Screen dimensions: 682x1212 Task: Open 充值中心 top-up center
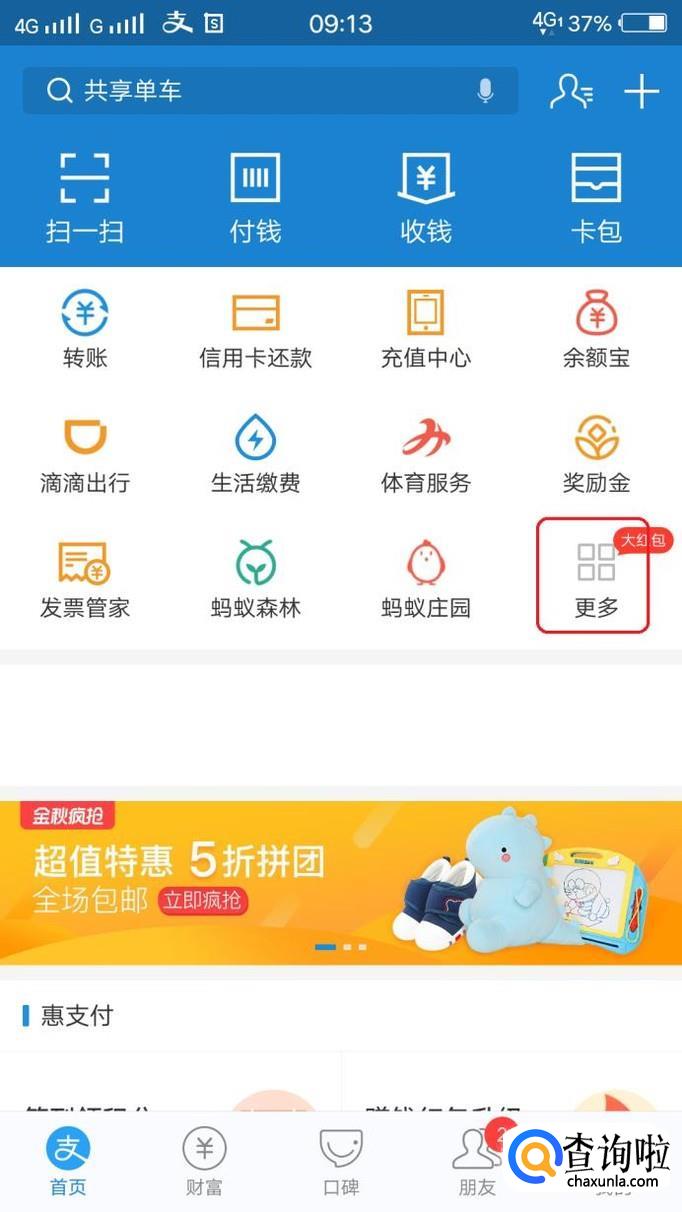(x=426, y=329)
